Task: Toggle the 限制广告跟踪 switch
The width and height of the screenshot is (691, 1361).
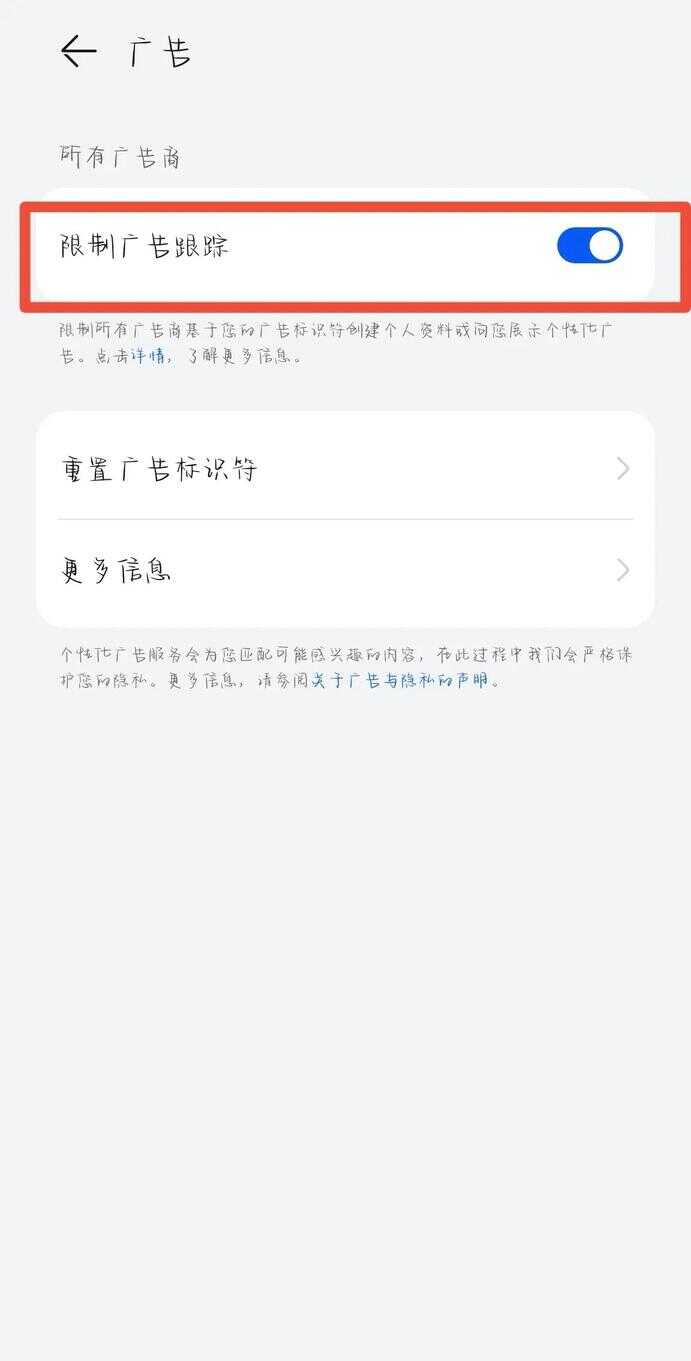Action: [x=589, y=245]
